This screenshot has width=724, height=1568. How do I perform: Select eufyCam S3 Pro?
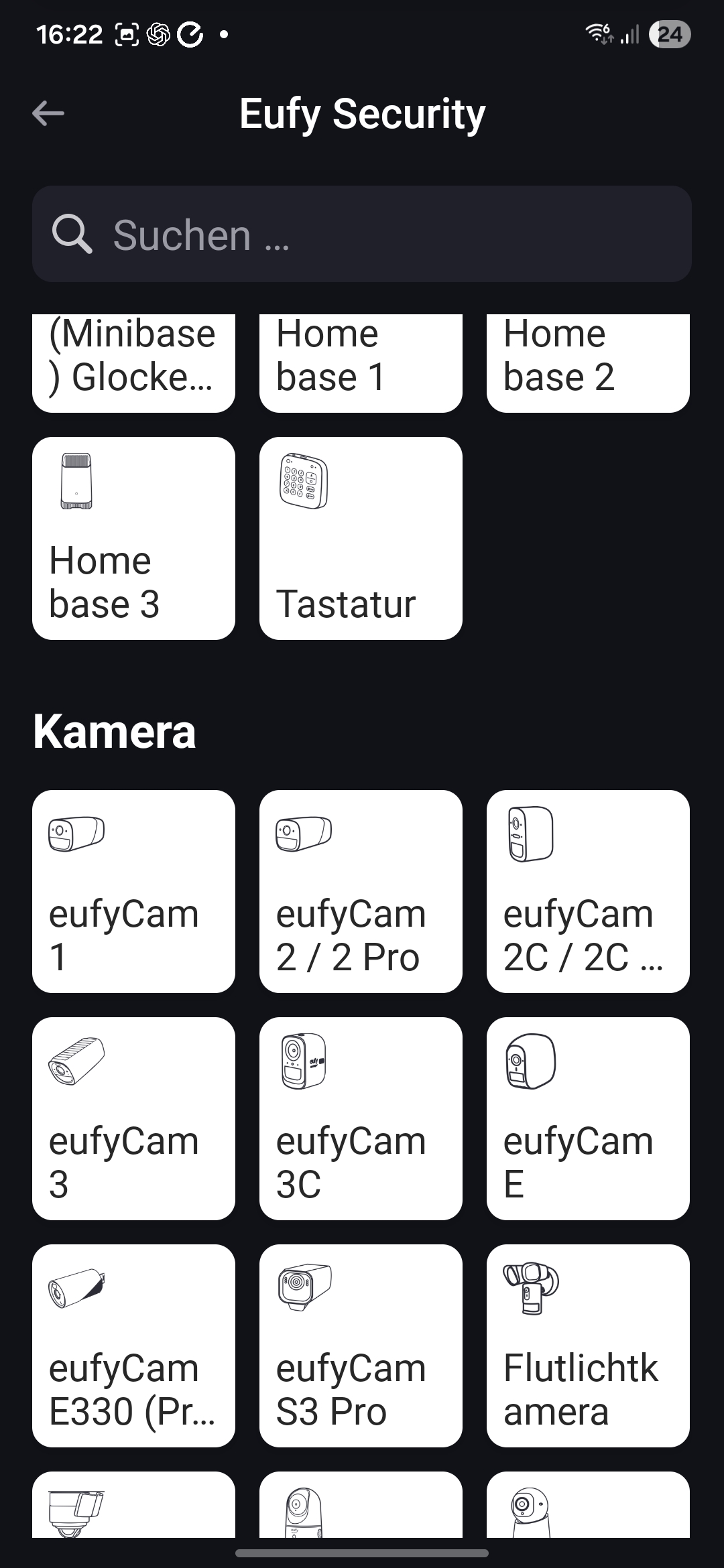point(361,1346)
